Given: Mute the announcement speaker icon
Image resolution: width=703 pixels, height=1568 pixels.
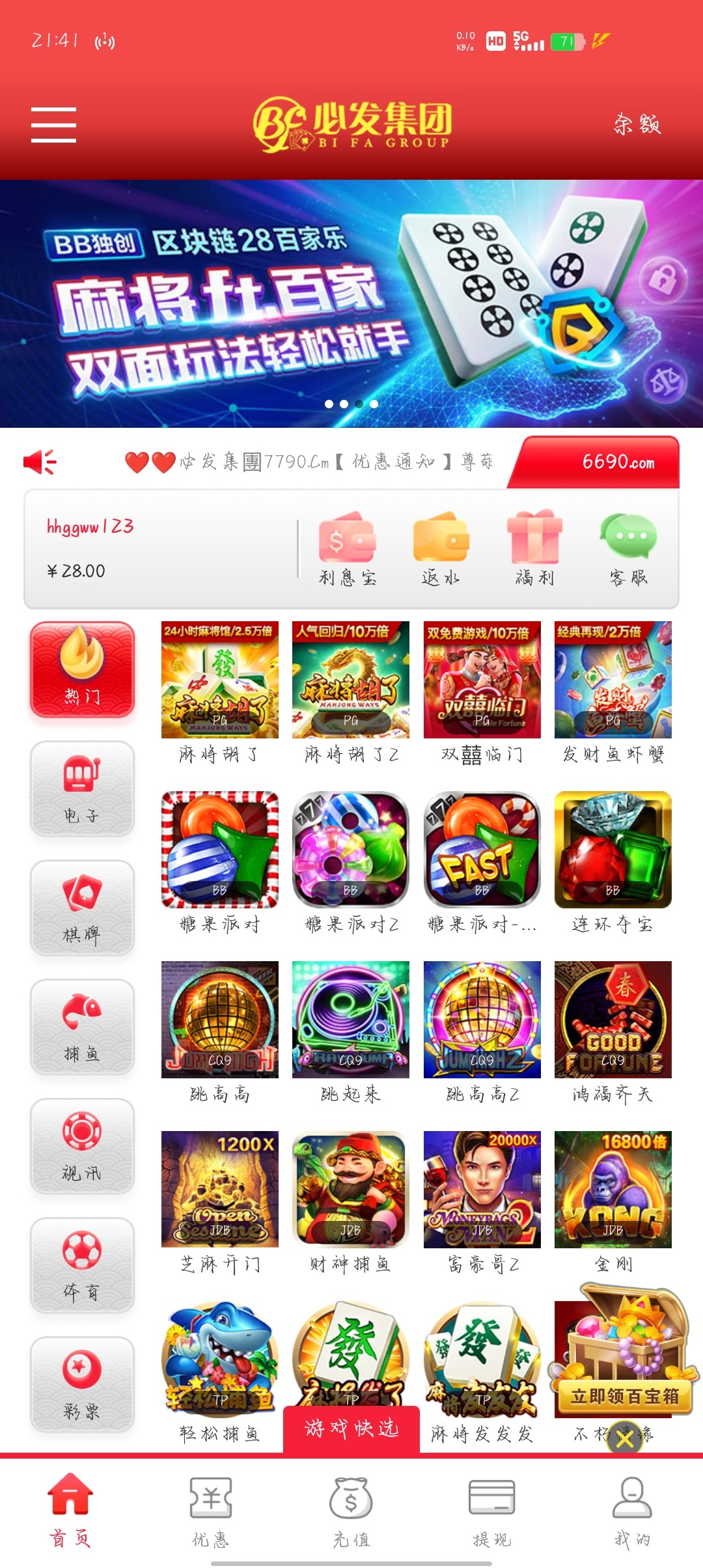Looking at the screenshot, I should point(39,462).
